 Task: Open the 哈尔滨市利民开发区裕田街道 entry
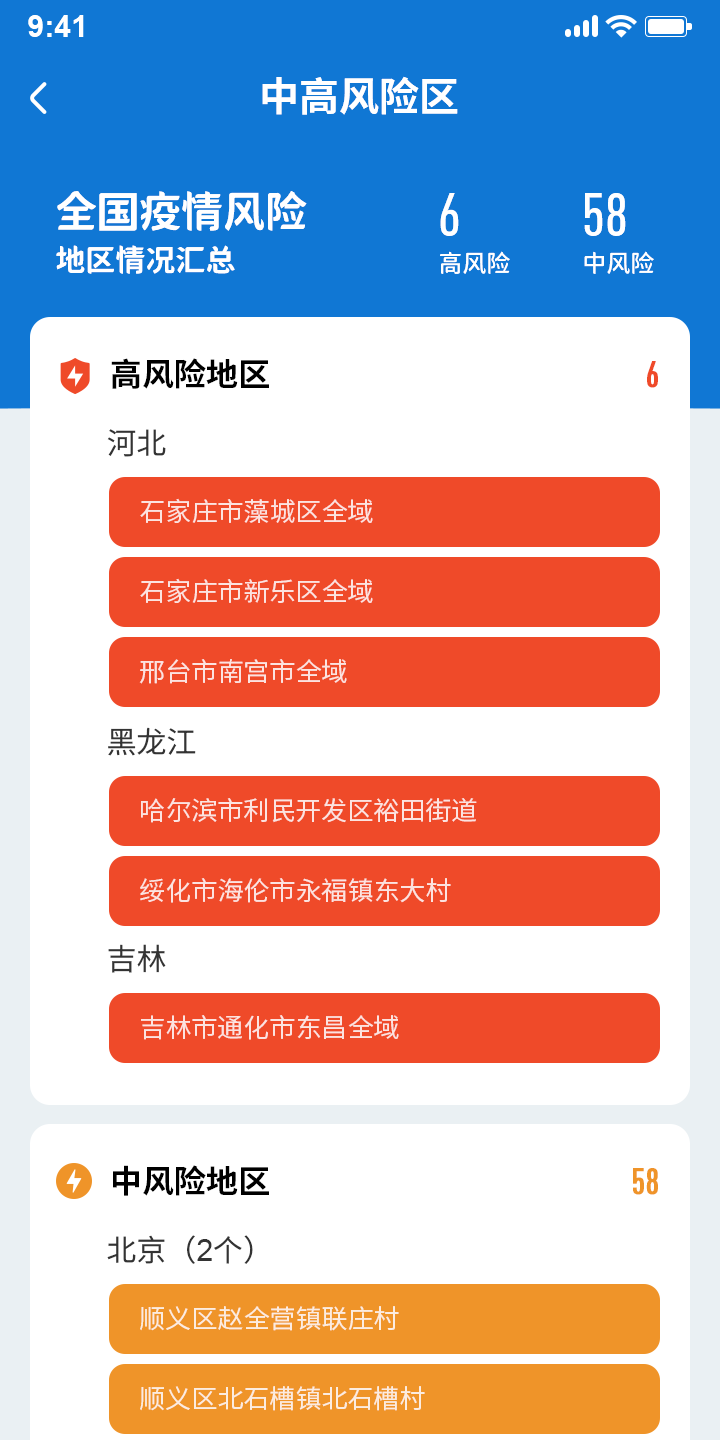(x=384, y=811)
